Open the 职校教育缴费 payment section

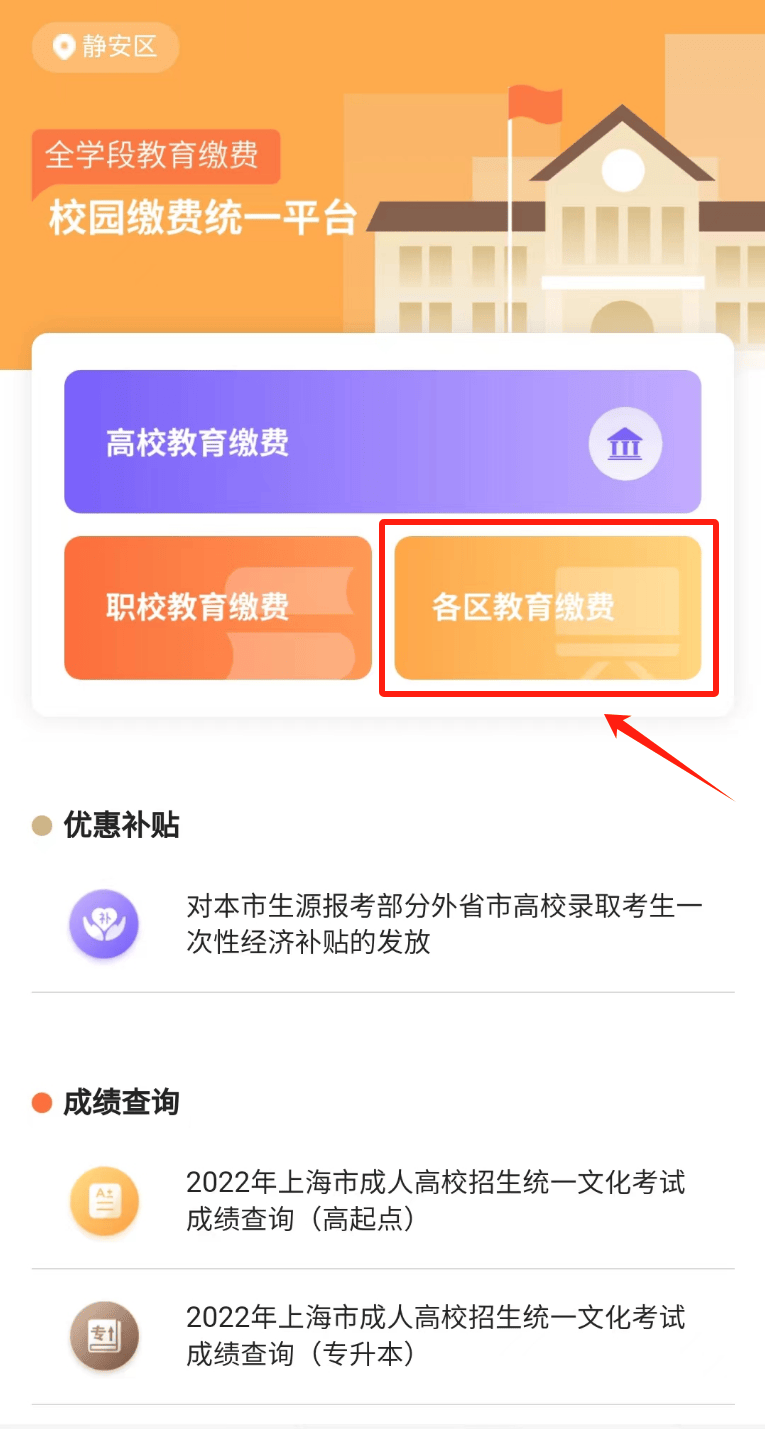coord(218,607)
